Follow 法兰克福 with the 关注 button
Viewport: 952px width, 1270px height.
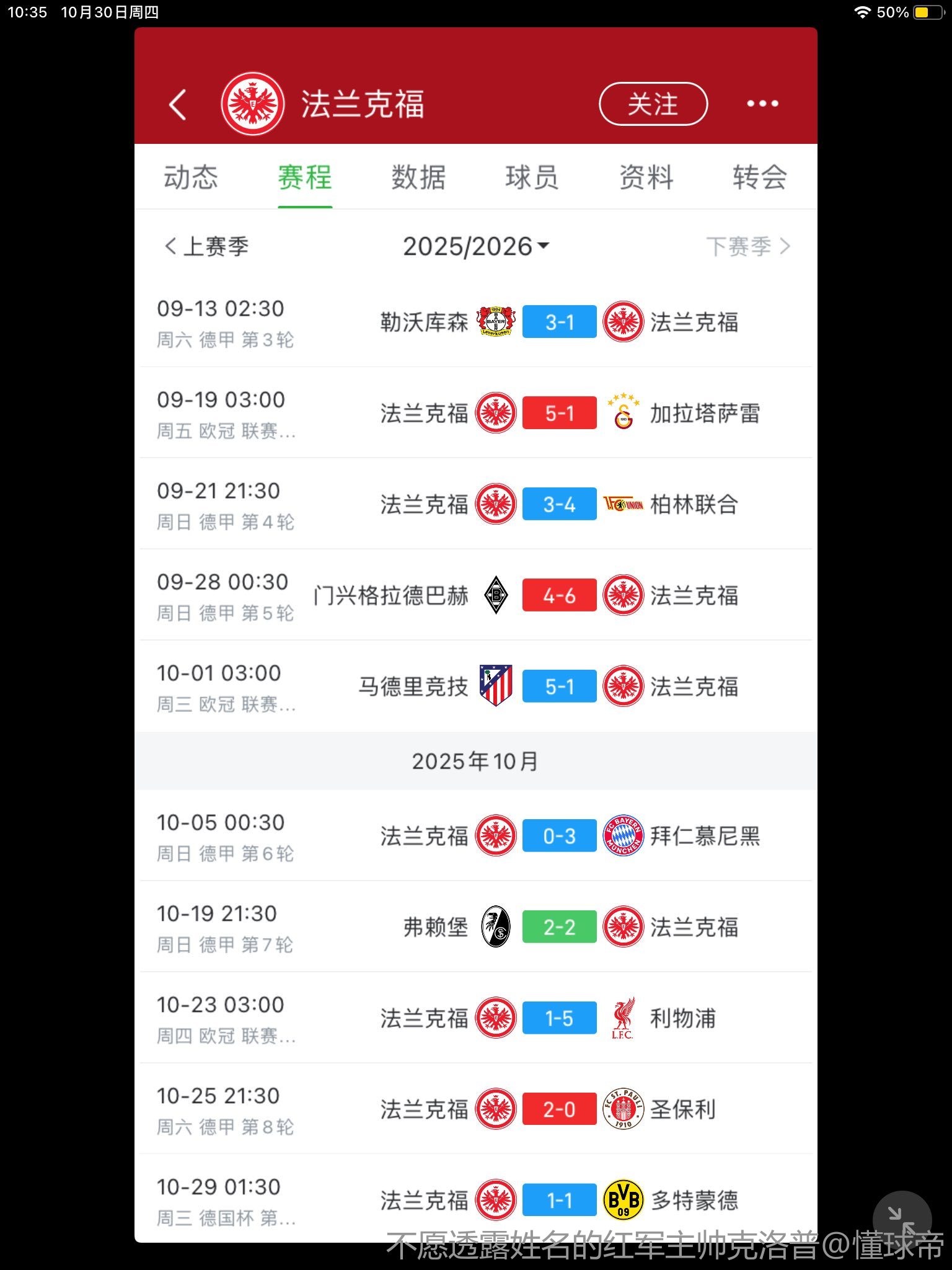click(x=653, y=104)
